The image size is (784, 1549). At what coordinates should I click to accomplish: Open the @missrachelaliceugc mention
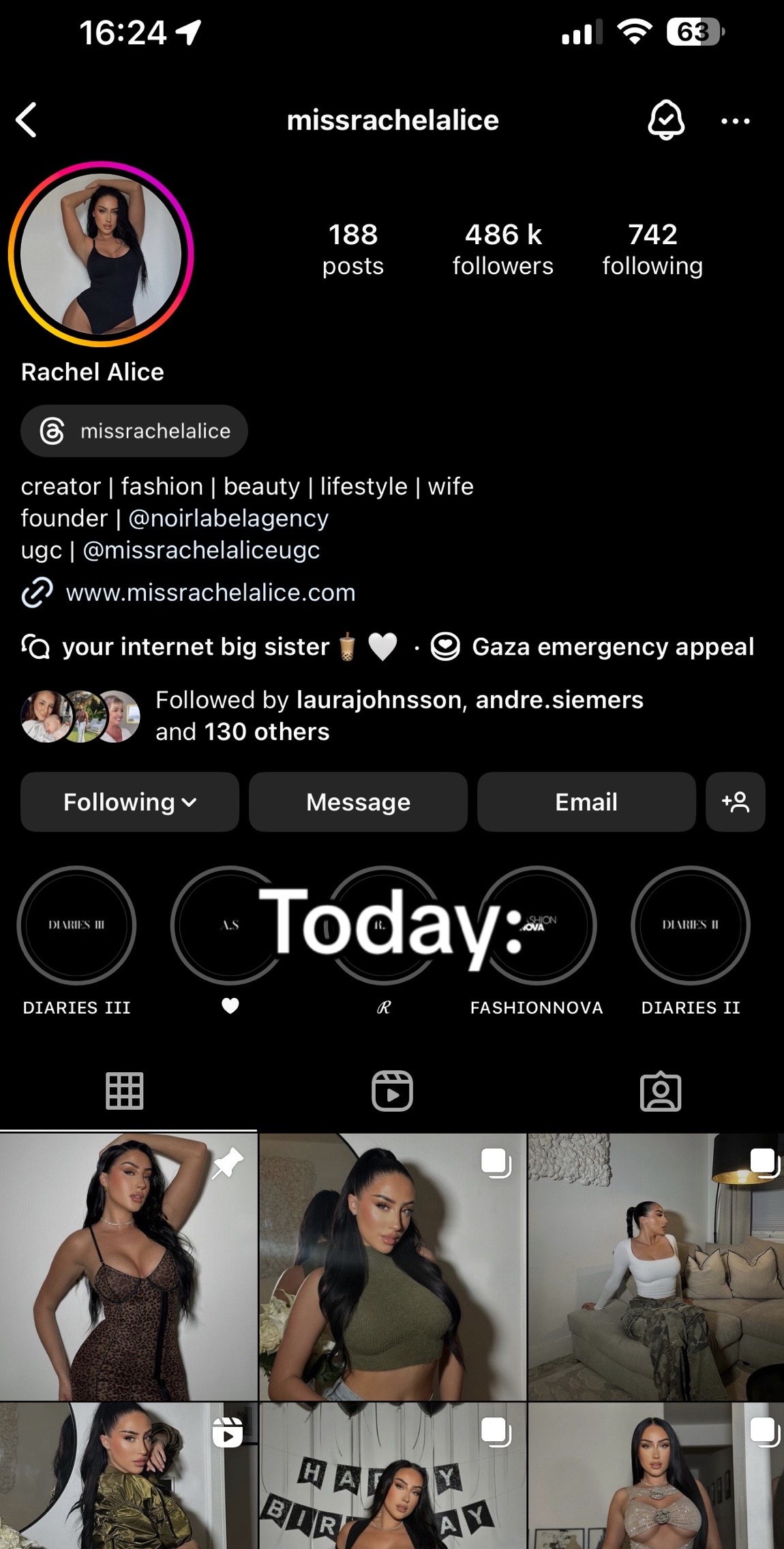(201, 550)
